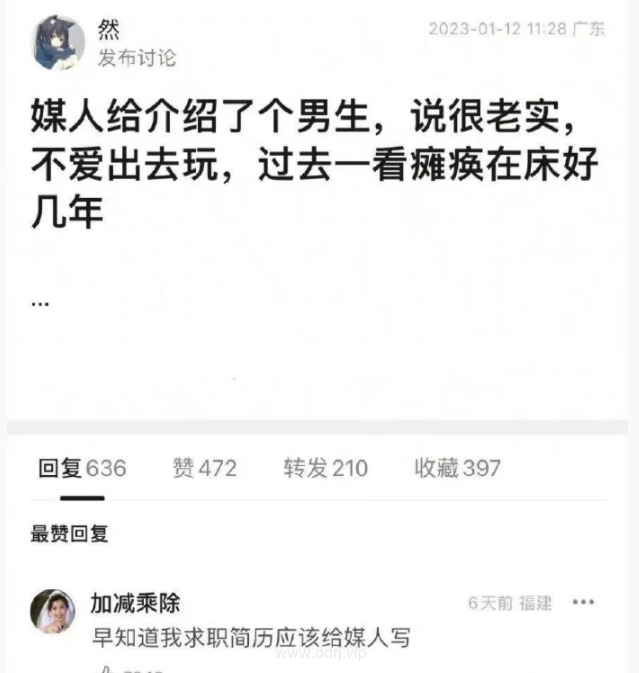Switch to the 收藏 397 tab

coord(457,467)
